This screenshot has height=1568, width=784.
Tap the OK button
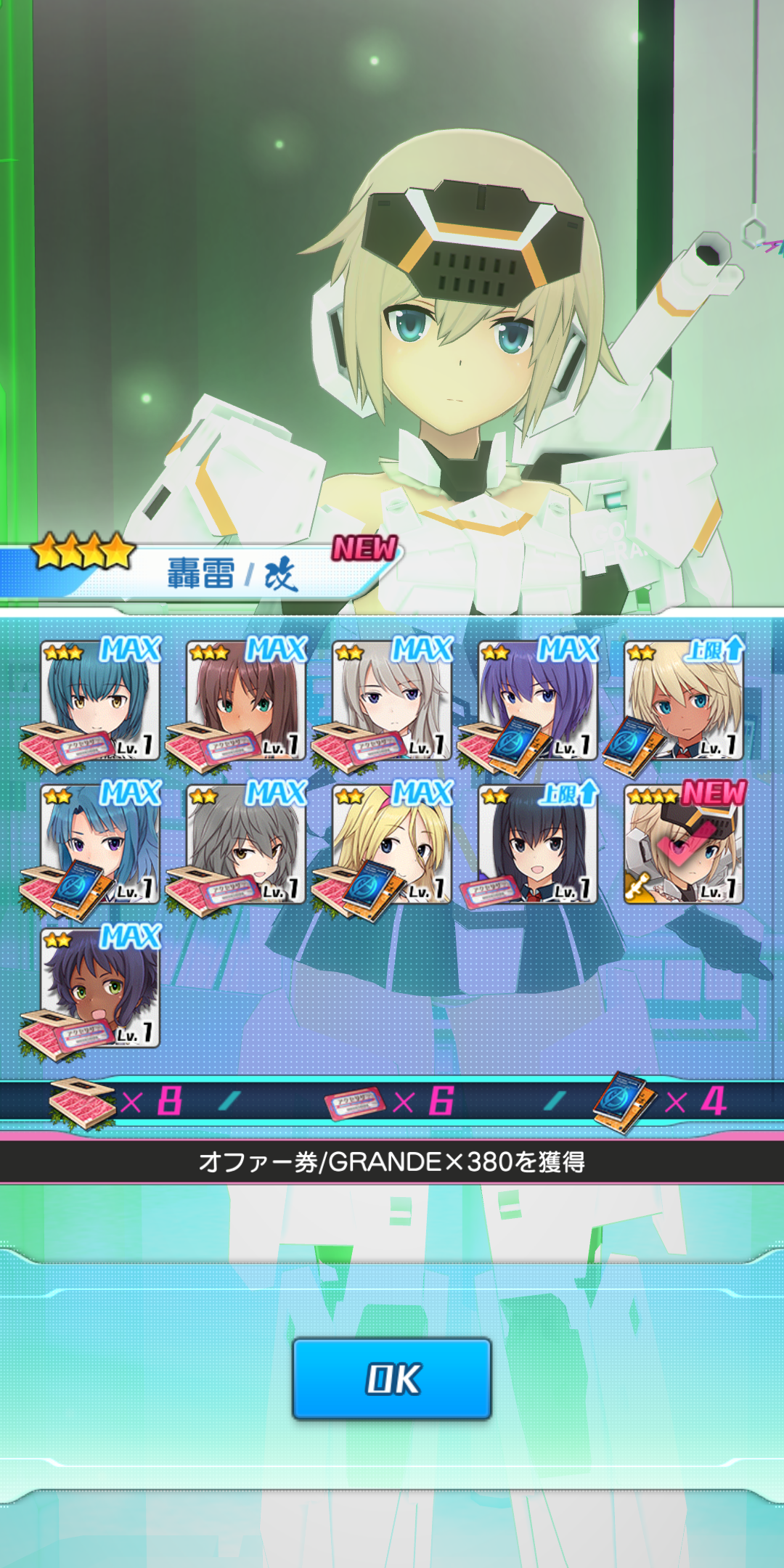tap(392, 1378)
